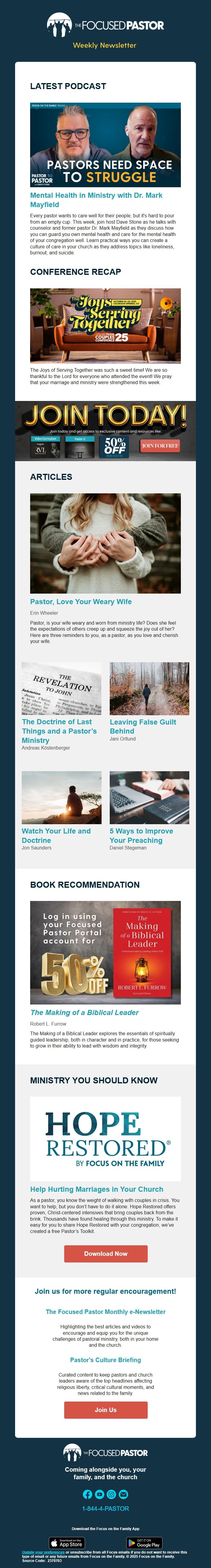Image resolution: width=211 pixels, height=1568 pixels.
Task: Open the Leaving False Guilt Behind article
Action: pos(143,726)
